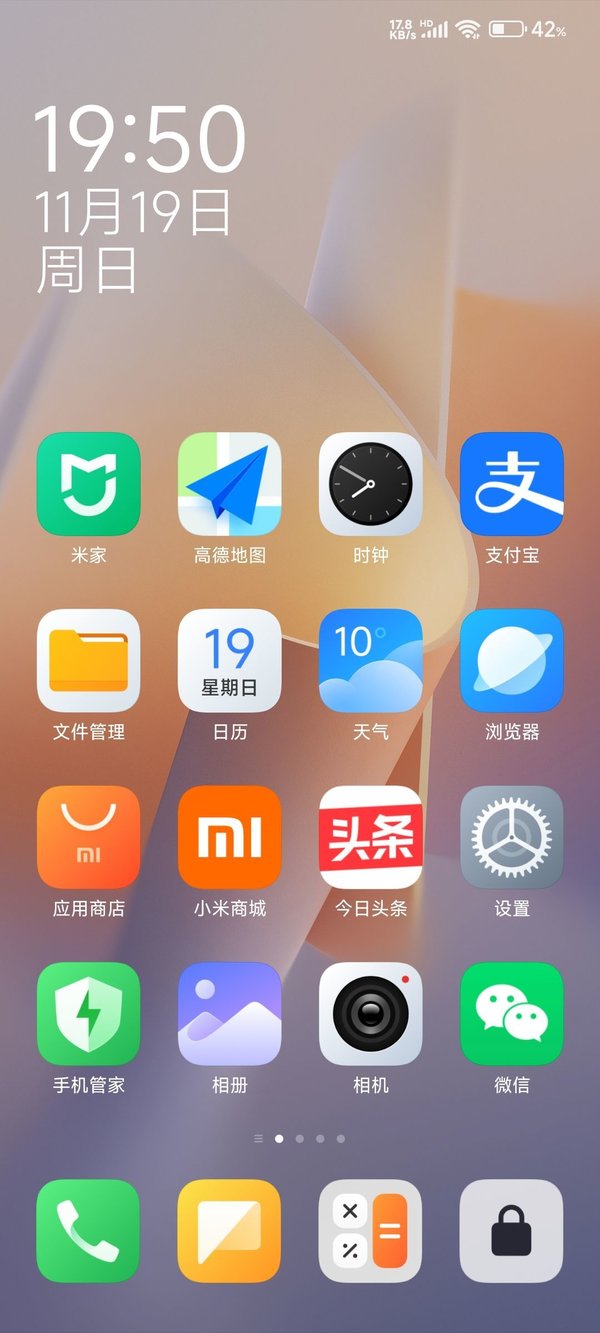
Task: Open the 时钟 clock app
Action: pos(370,484)
